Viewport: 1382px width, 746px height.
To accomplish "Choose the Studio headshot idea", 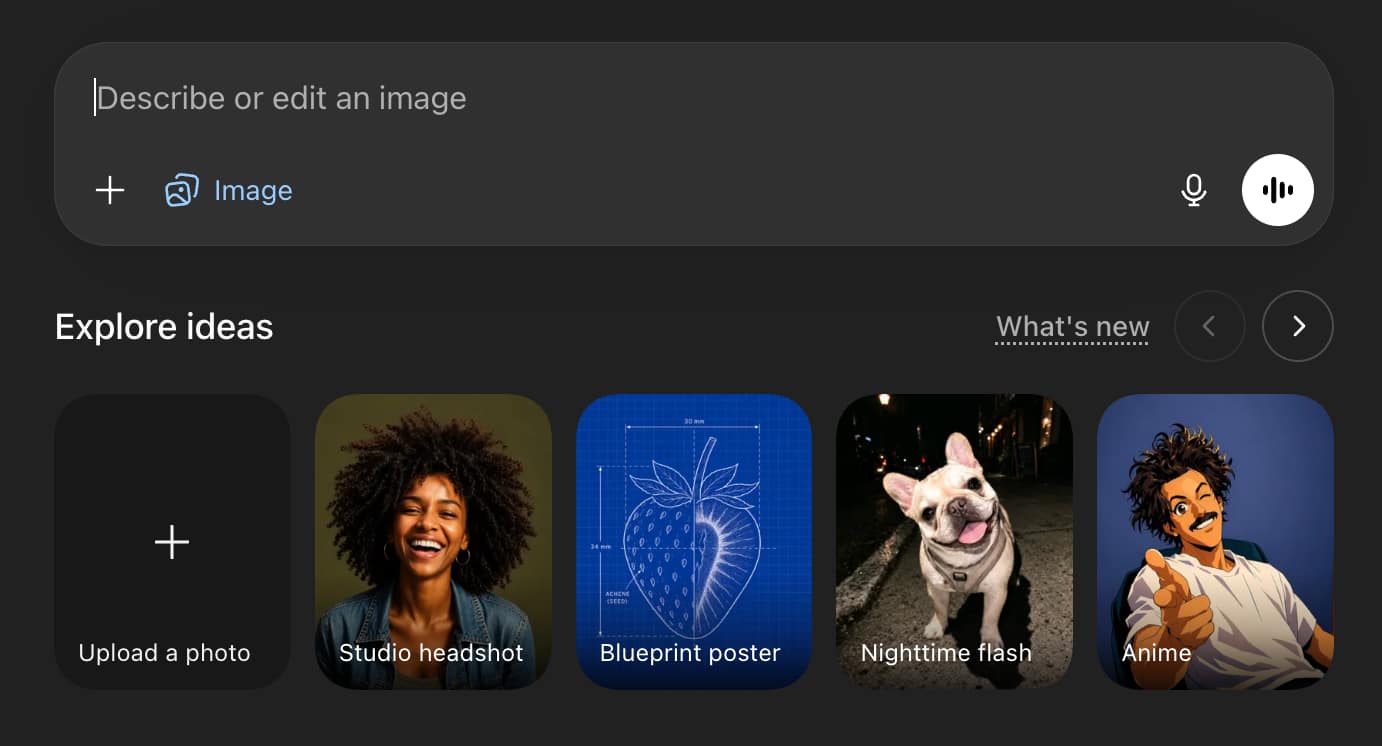I will tap(433, 541).
